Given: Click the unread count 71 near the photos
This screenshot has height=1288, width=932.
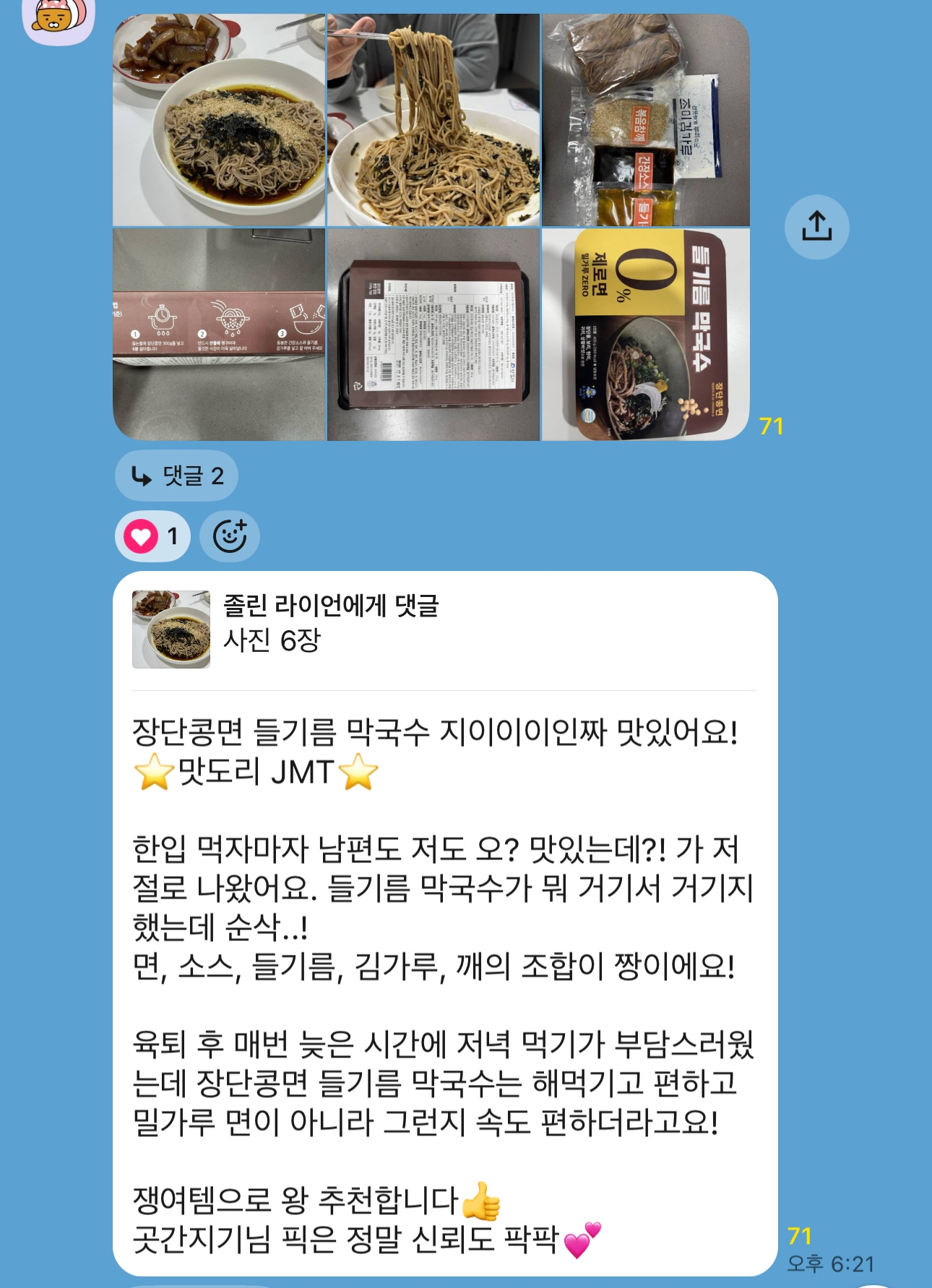Looking at the screenshot, I should point(770,427).
